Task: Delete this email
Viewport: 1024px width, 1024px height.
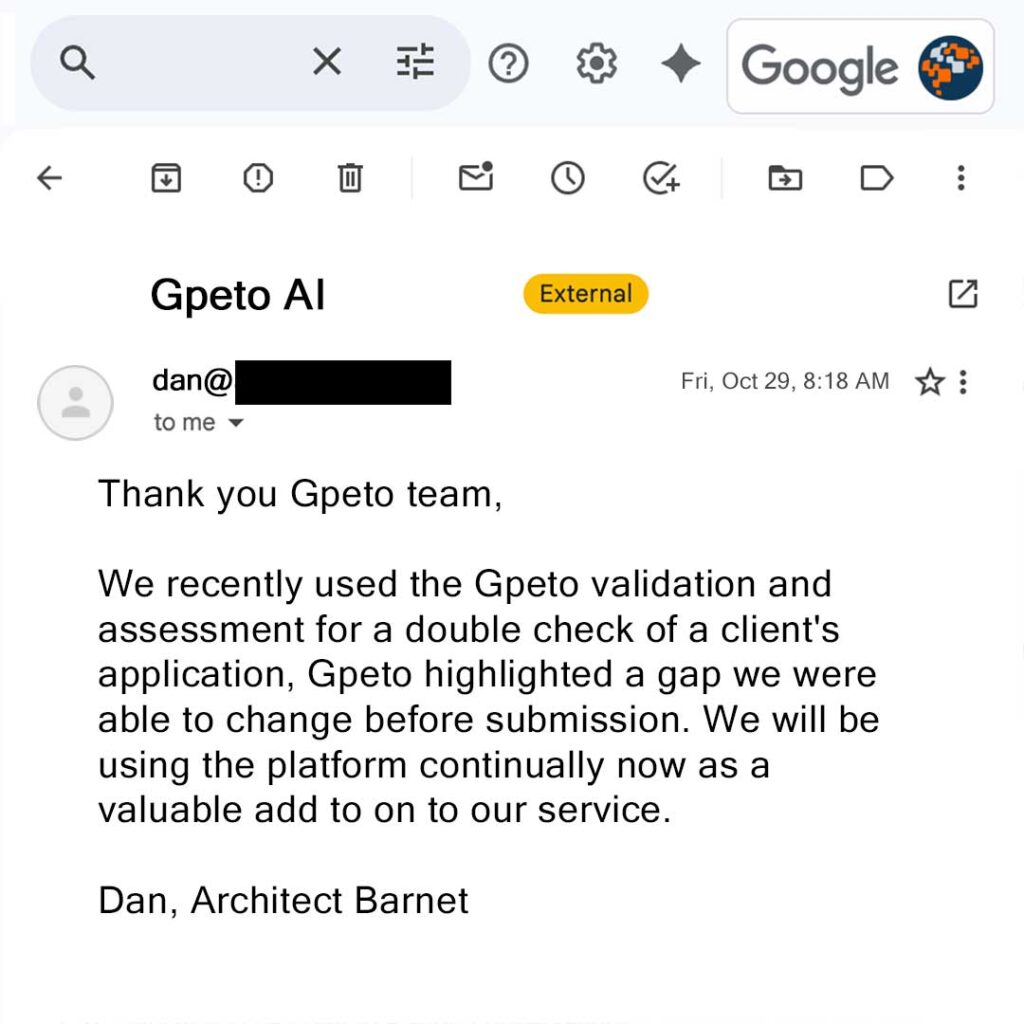Action: pyautogui.click(x=349, y=179)
